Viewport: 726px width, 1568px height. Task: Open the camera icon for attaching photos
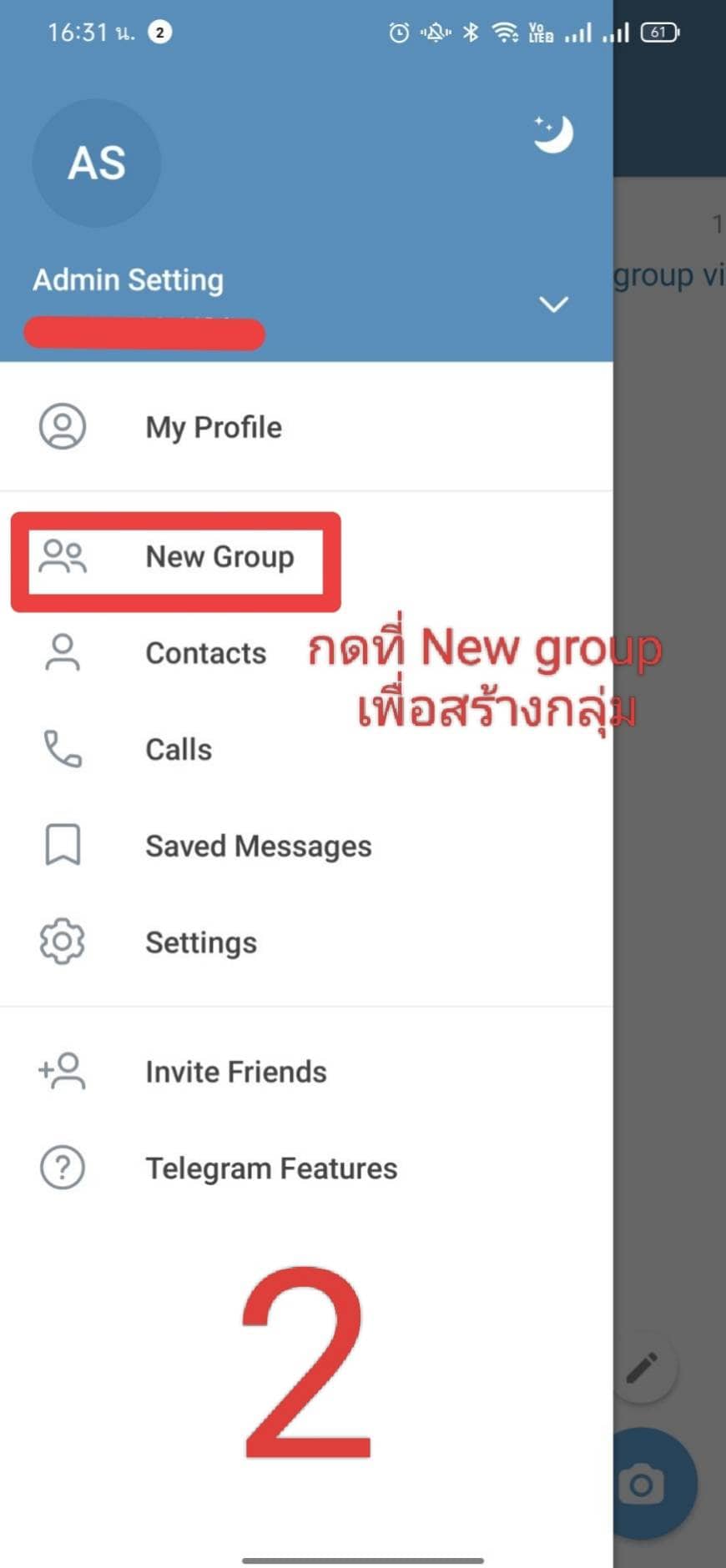click(642, 1482)
